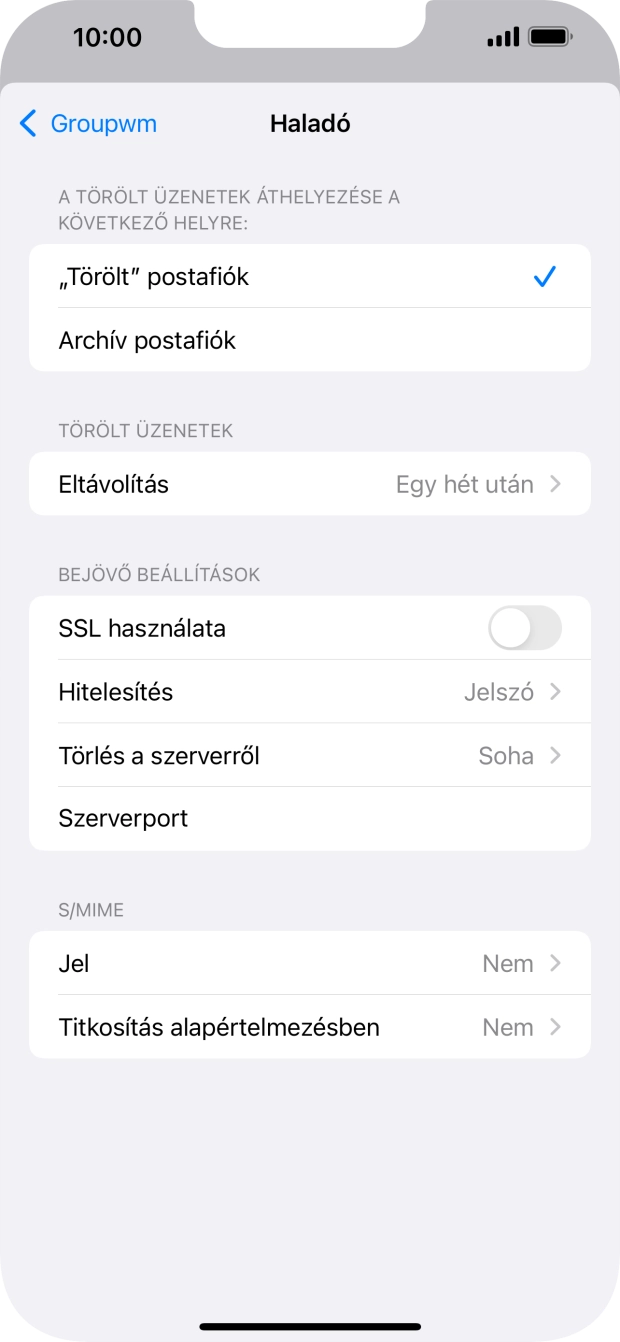
Task: Open Hitelesítés authentication options
Action: pos(309,692)
